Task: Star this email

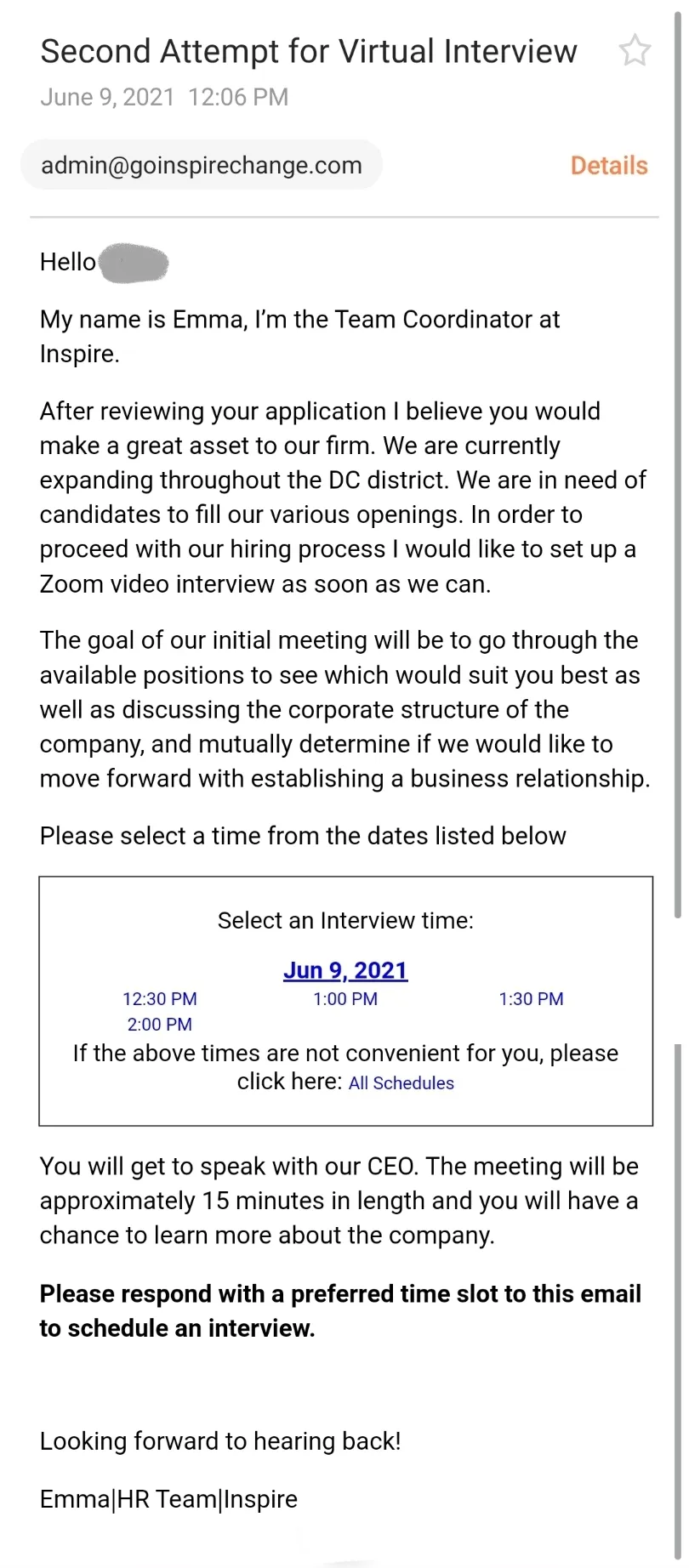Action: click(634, 51)
